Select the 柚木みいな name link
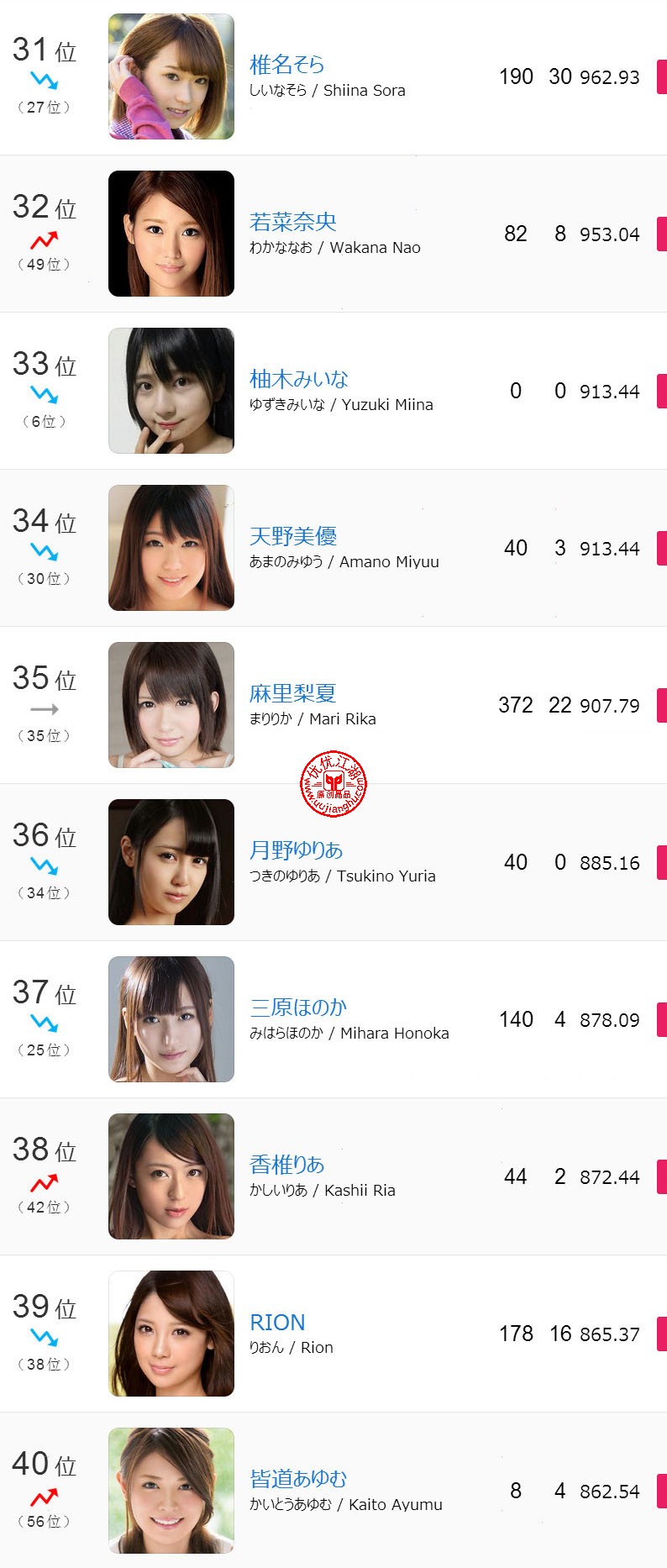Image resolution: width=667 pixels, height=1568 pixels. click(298, 379)
